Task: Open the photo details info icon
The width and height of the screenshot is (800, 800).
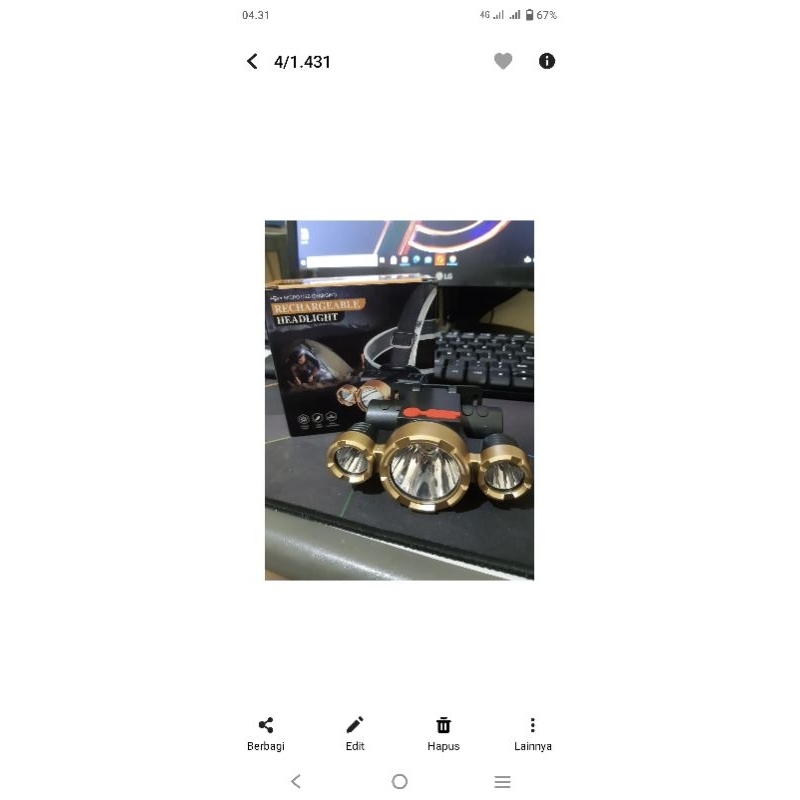Action: click(547, 62)
